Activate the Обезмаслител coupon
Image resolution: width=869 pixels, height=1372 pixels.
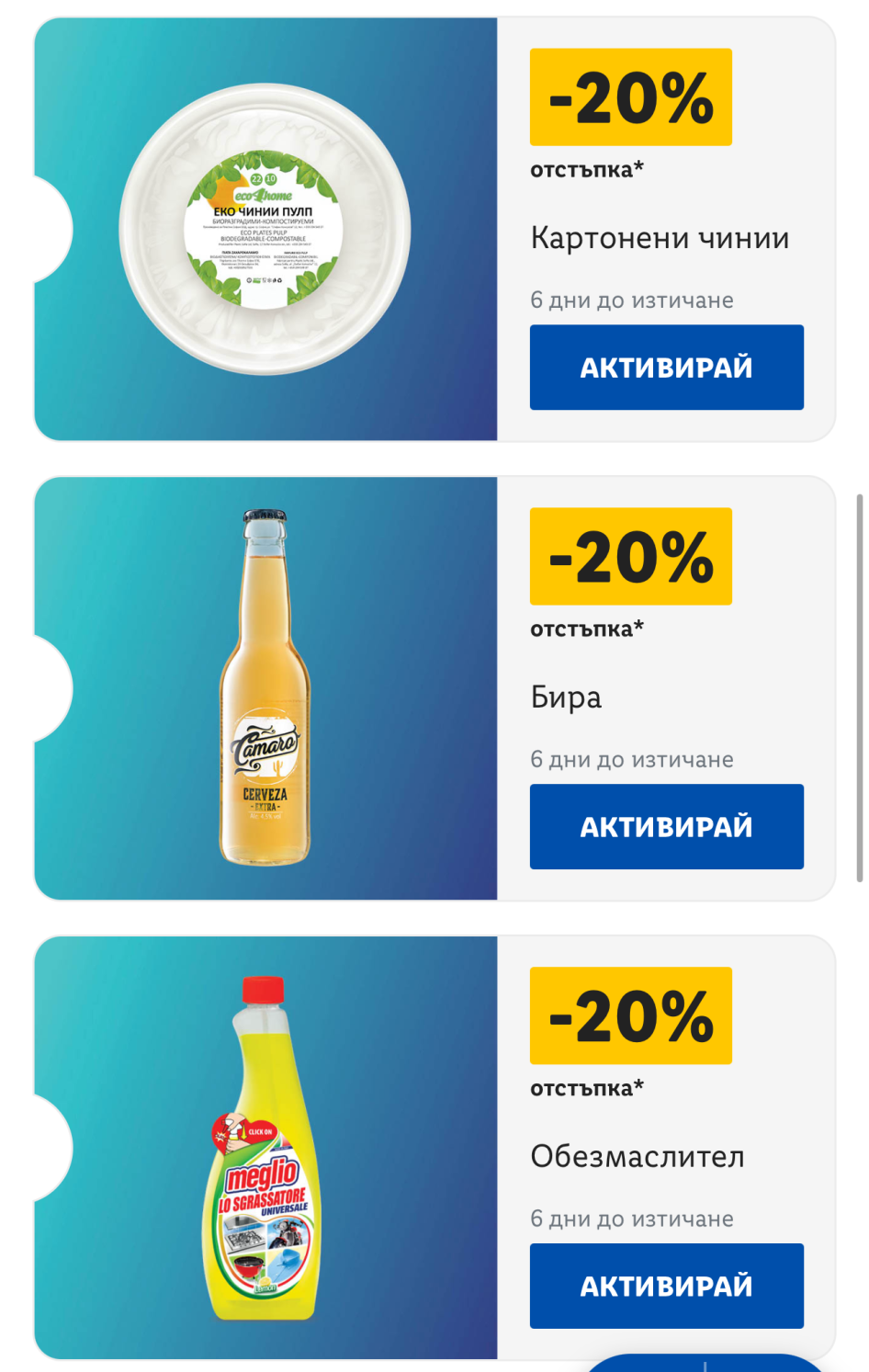[x=666, y=1286]
